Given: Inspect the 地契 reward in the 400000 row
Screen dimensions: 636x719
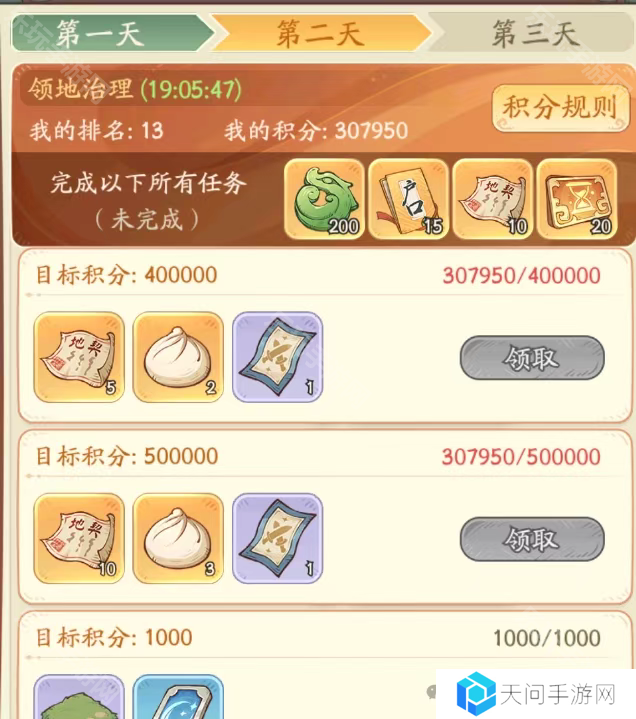Looking at the screenshot, I should (x=79, y=357).
